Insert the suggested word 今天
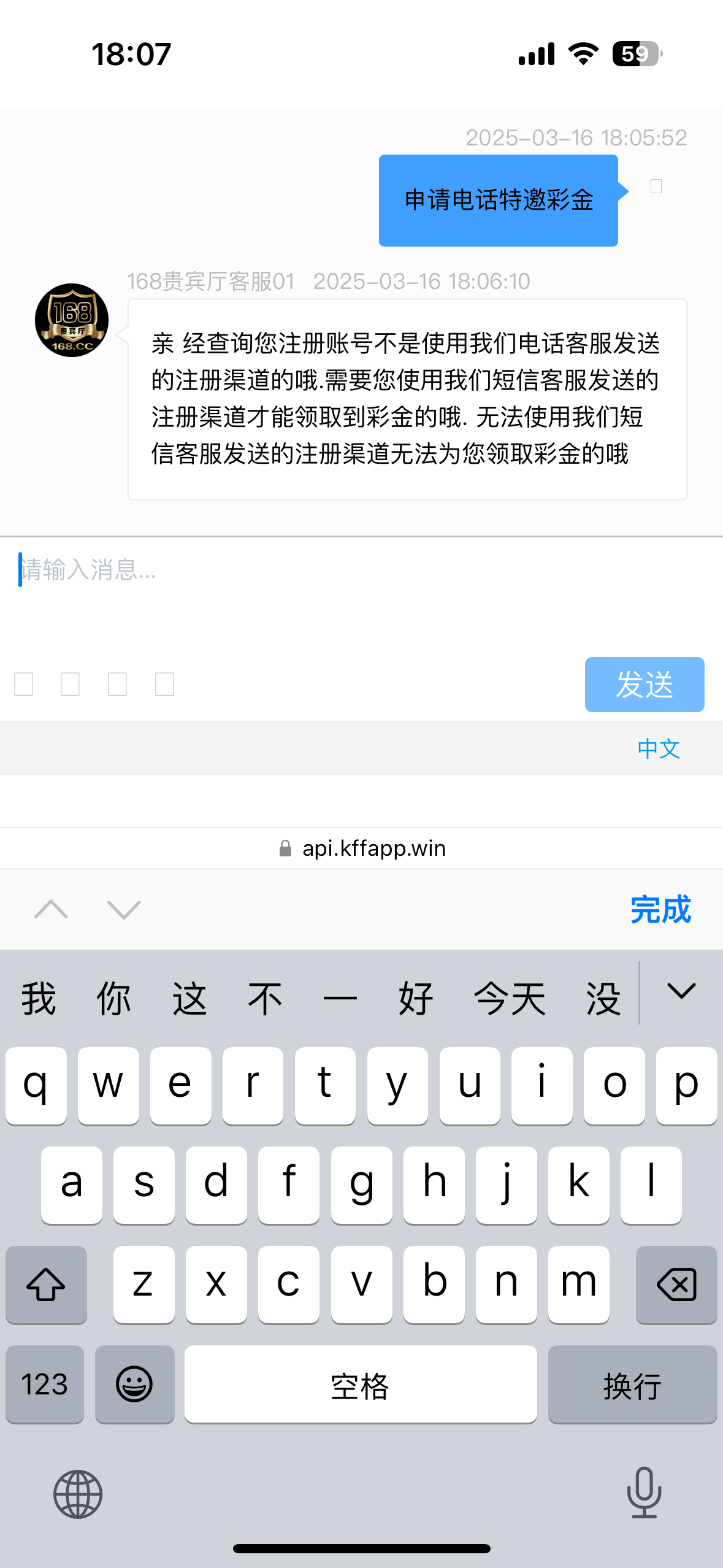 (510, 998)
